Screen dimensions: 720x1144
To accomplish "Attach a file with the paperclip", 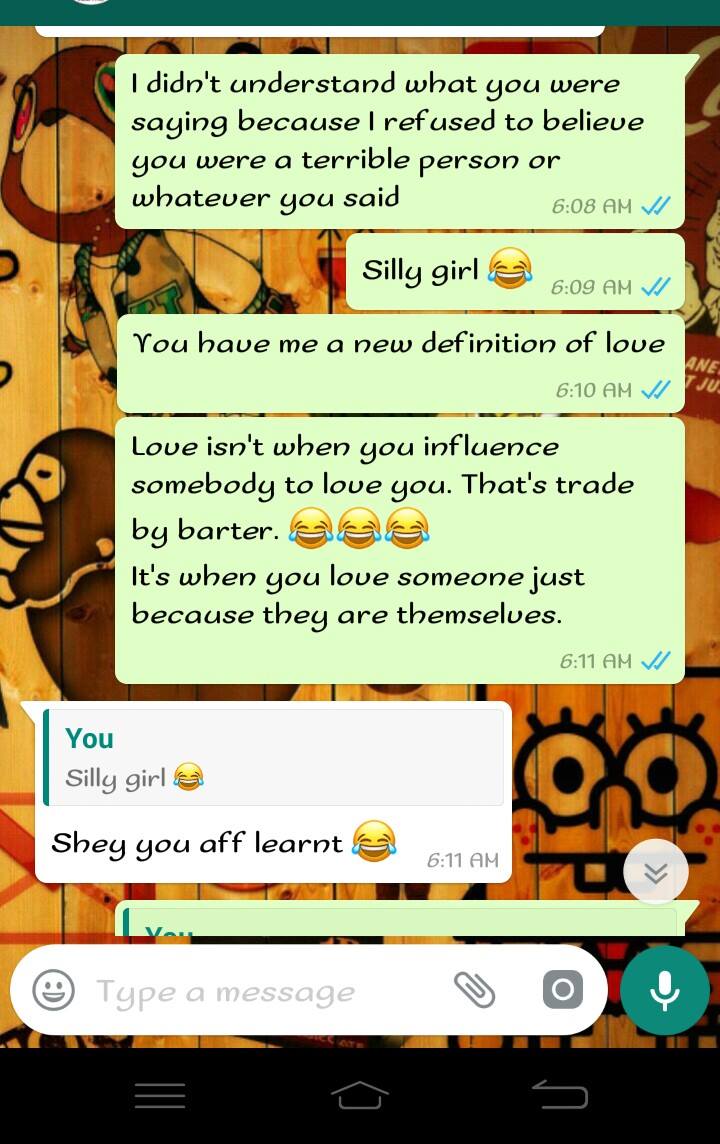I will click(475, 990).
